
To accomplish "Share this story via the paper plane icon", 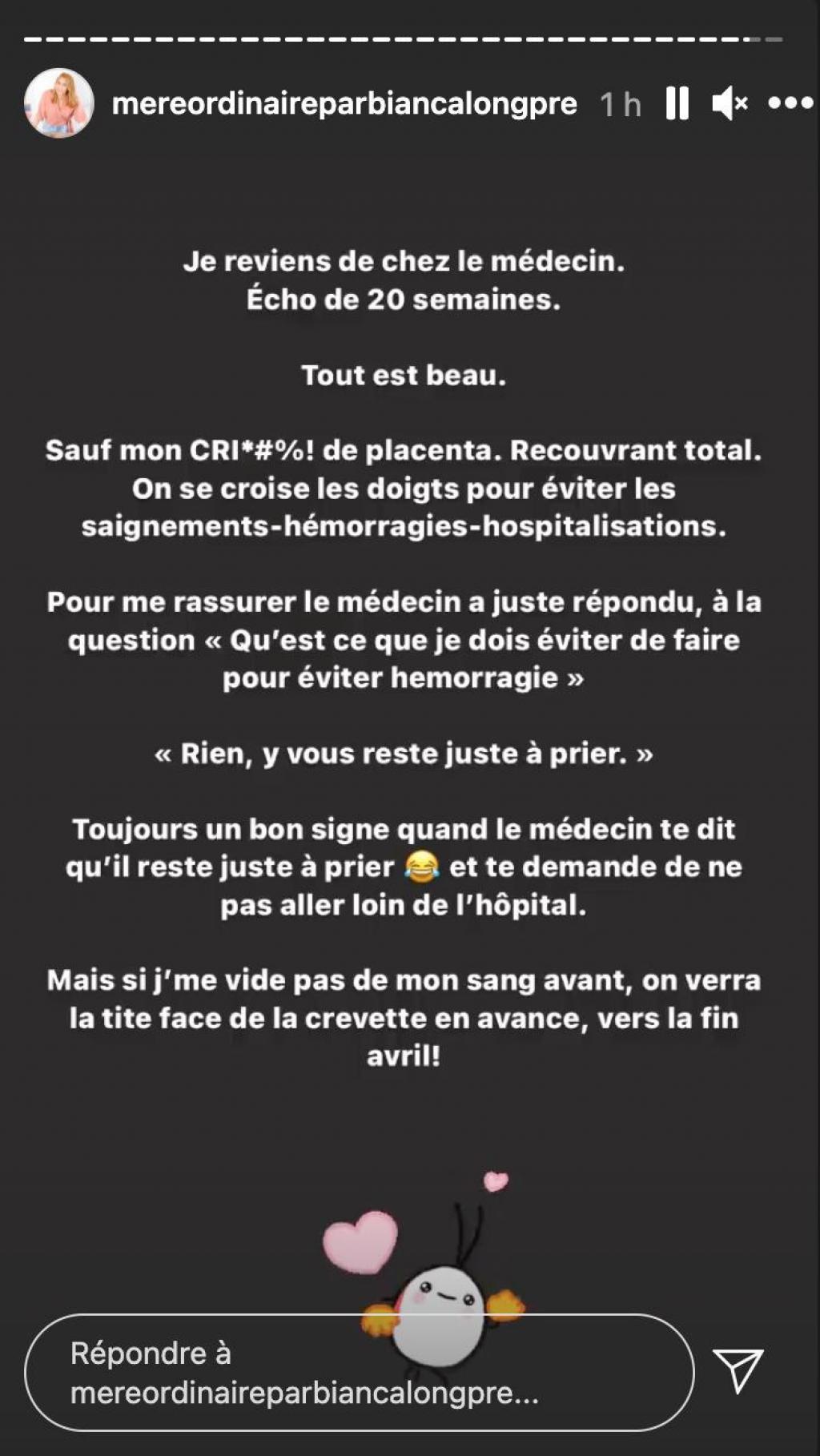I will coord(738,1370).
